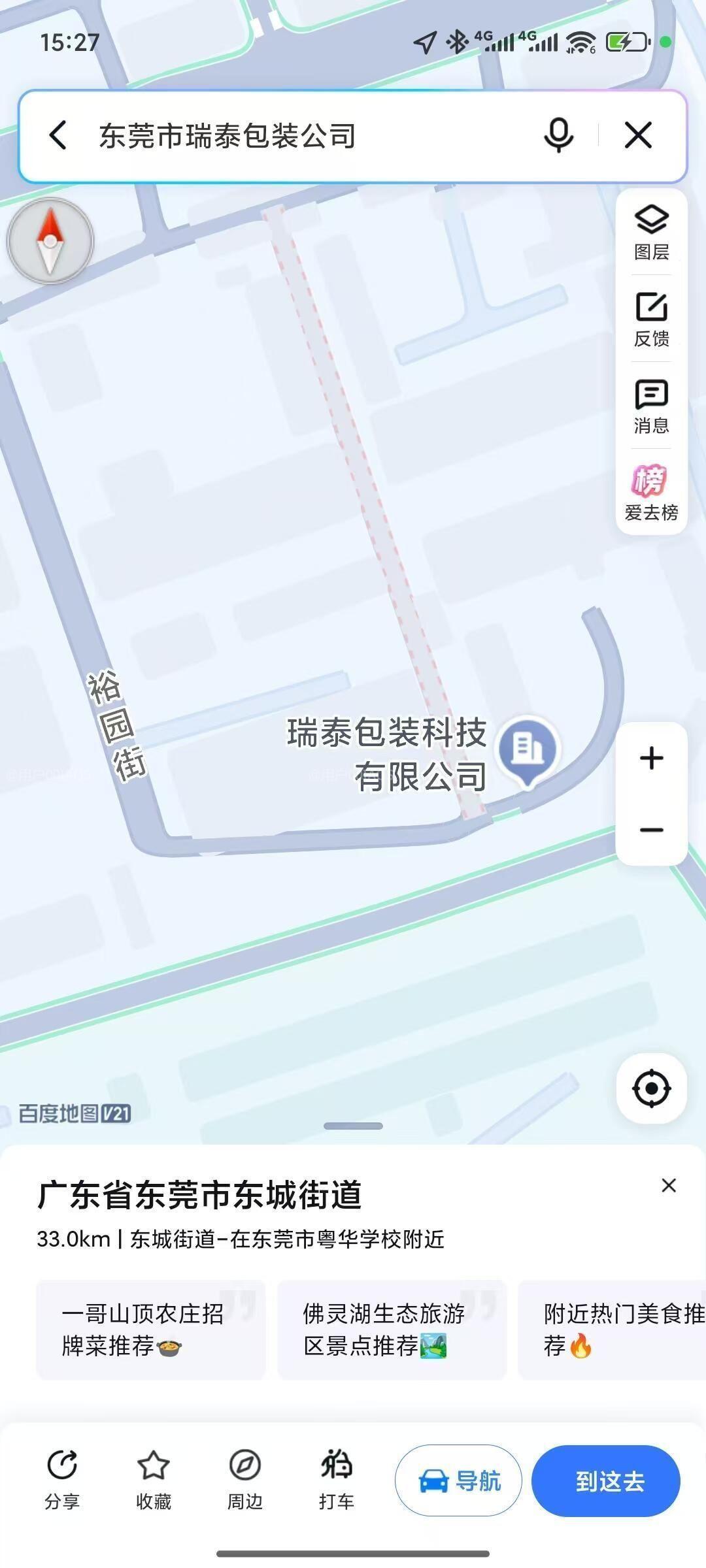Open 反馈 feedback
This screenshot has height=1568, width=706.
pos(651,319)
